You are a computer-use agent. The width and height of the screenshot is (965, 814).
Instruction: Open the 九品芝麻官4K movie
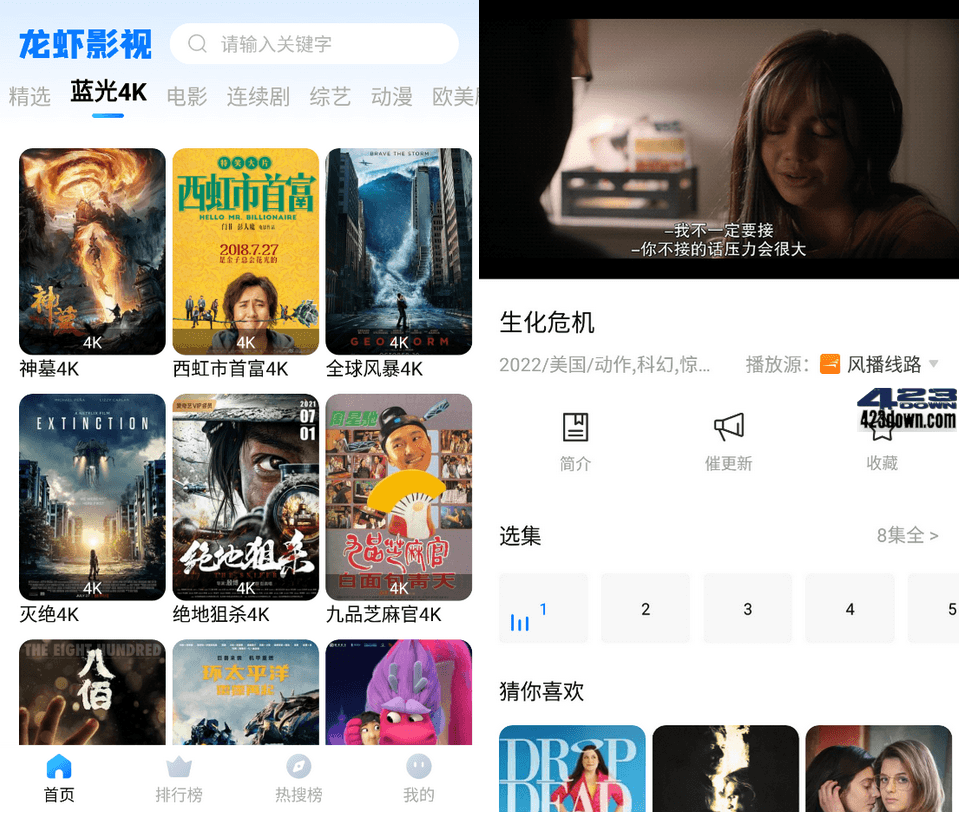(x=398, y=497)
